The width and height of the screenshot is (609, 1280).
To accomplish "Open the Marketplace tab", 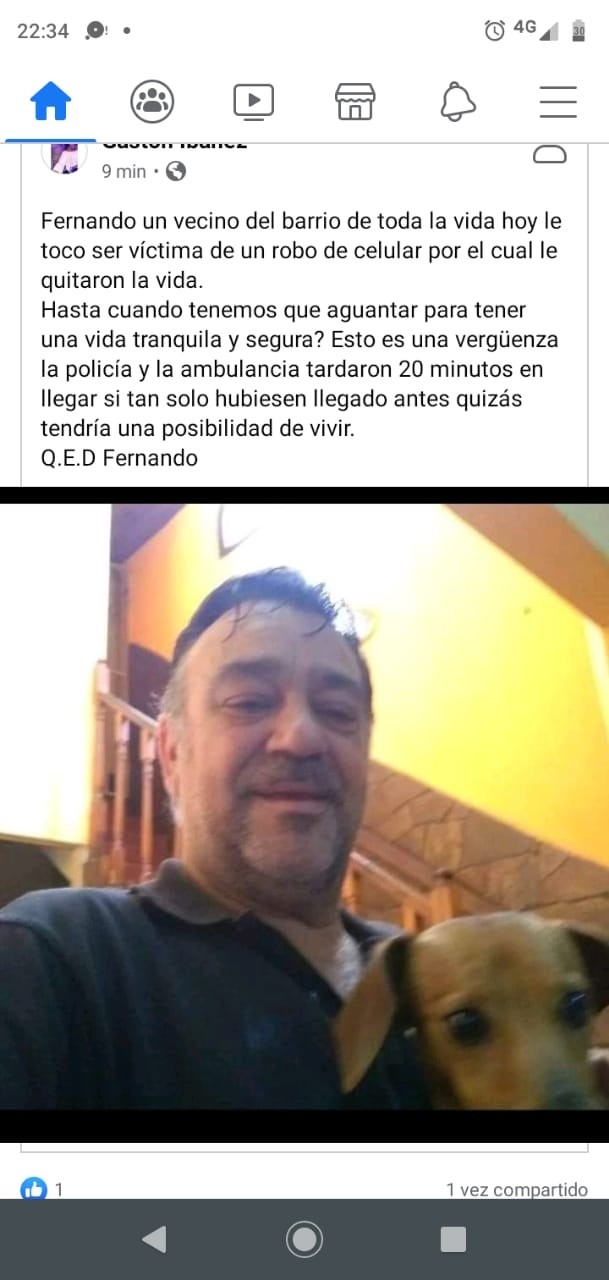I will [355, 101].
